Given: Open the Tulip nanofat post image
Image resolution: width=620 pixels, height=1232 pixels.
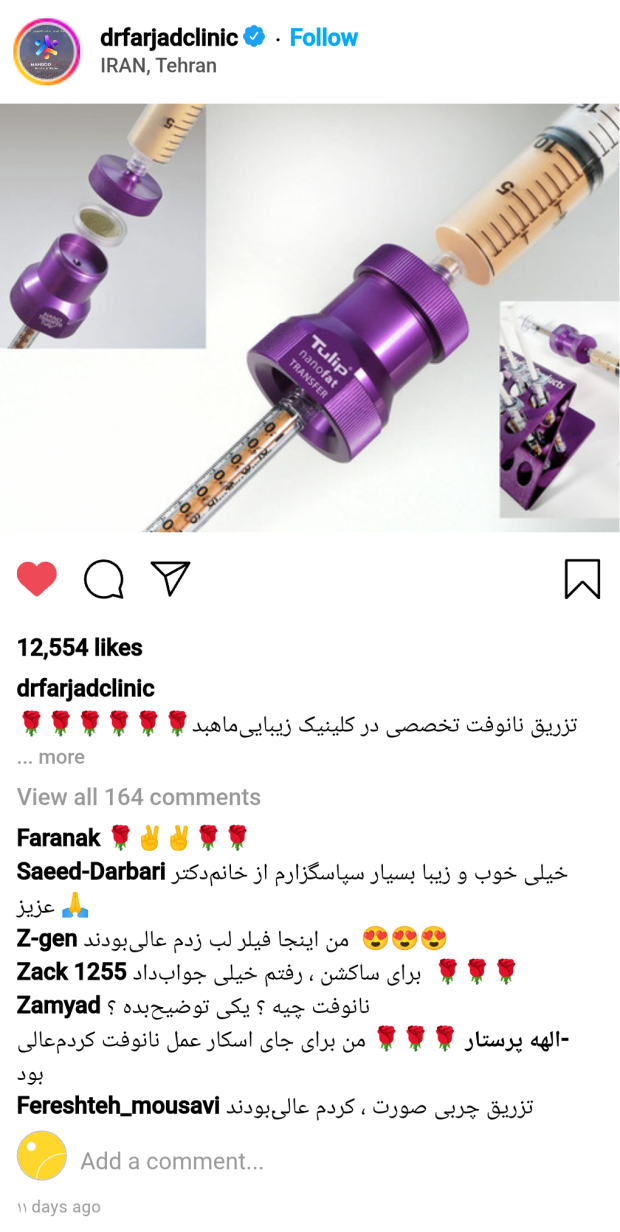Looking at the screenshot, I should 310,318.
